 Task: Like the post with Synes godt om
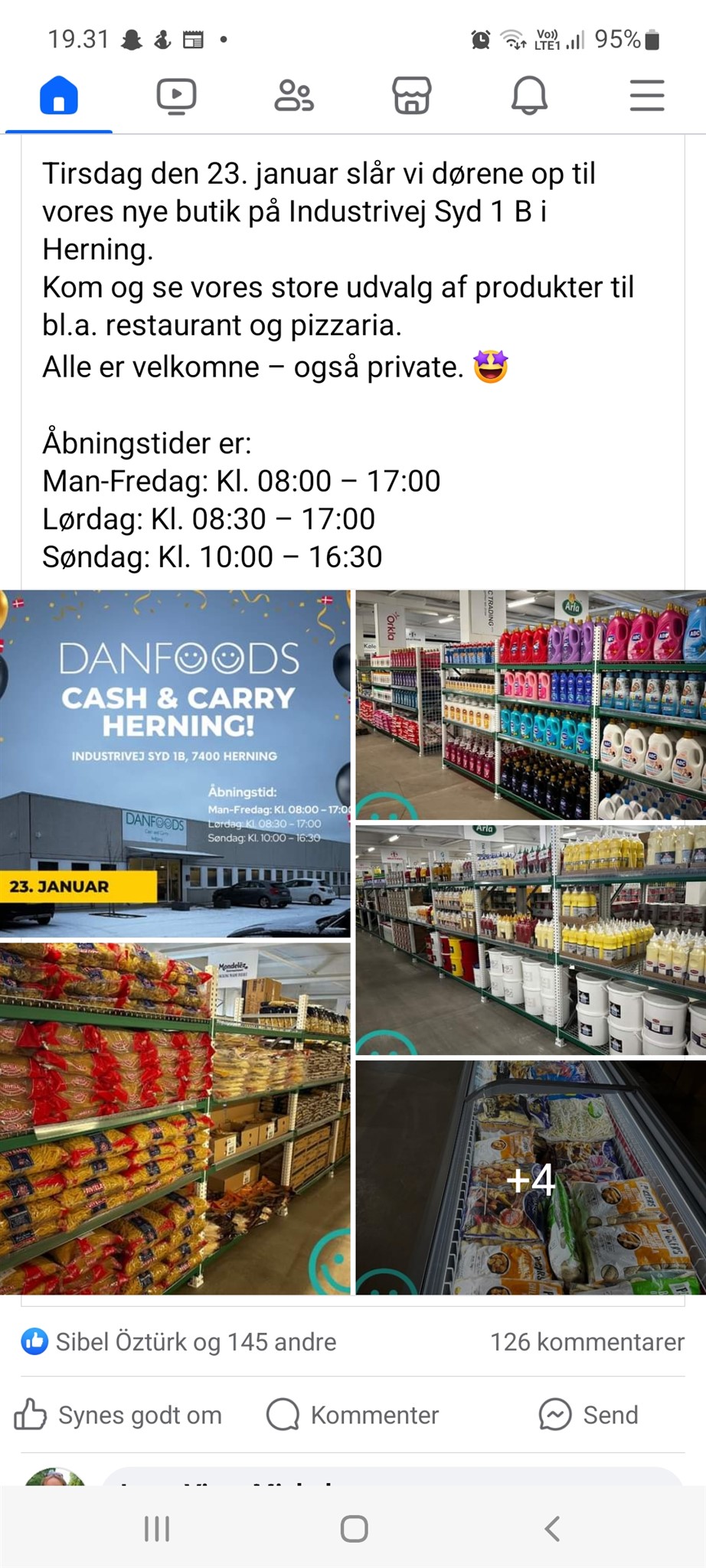118,1415
